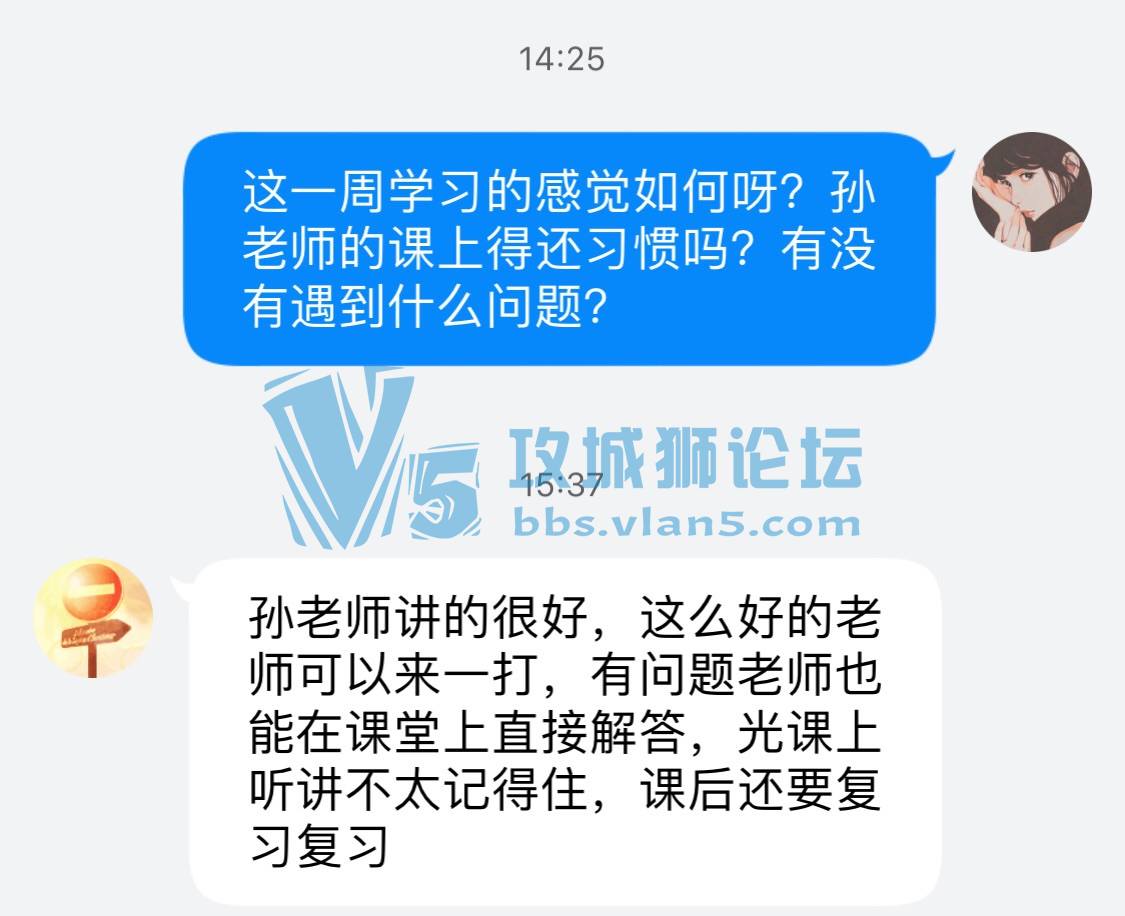Open the sender's avatar beside the blue message

(1031, 192)
